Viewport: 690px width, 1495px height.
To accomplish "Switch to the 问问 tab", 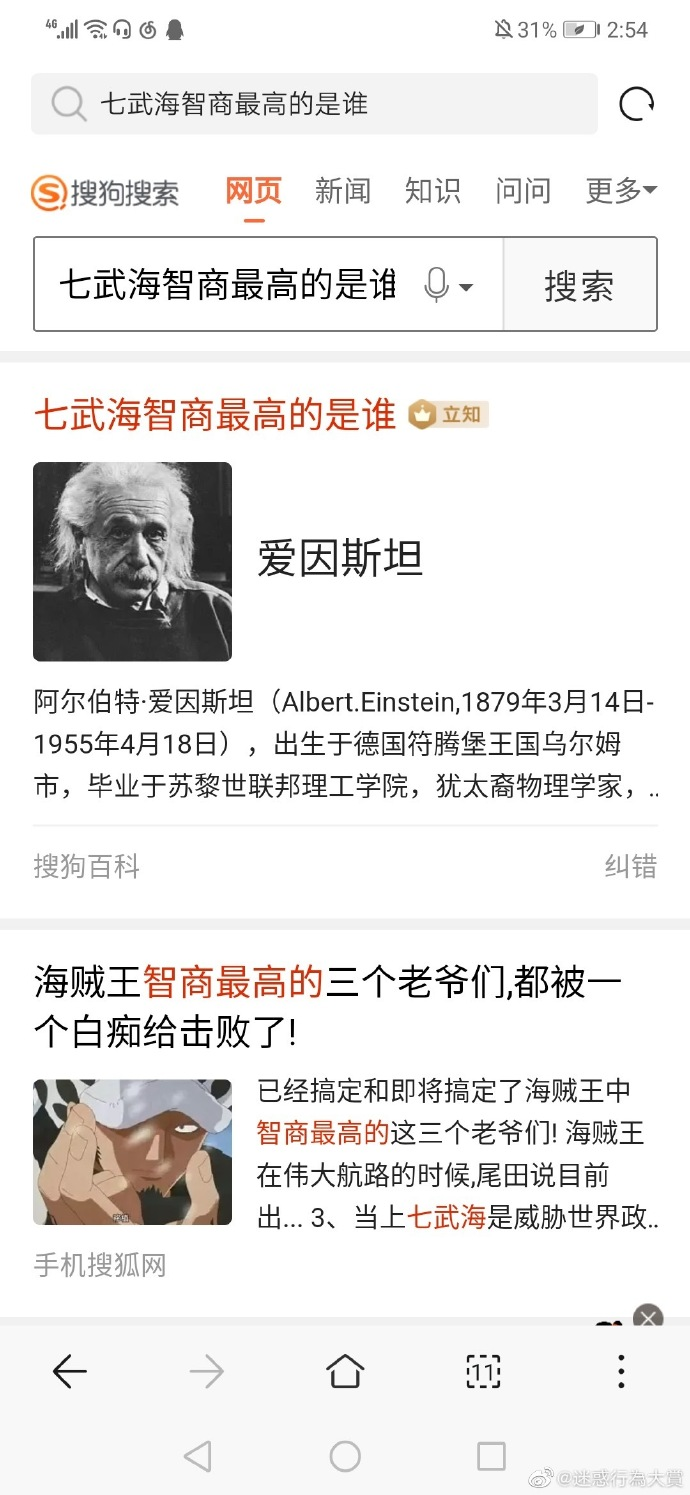I will 523,190.
